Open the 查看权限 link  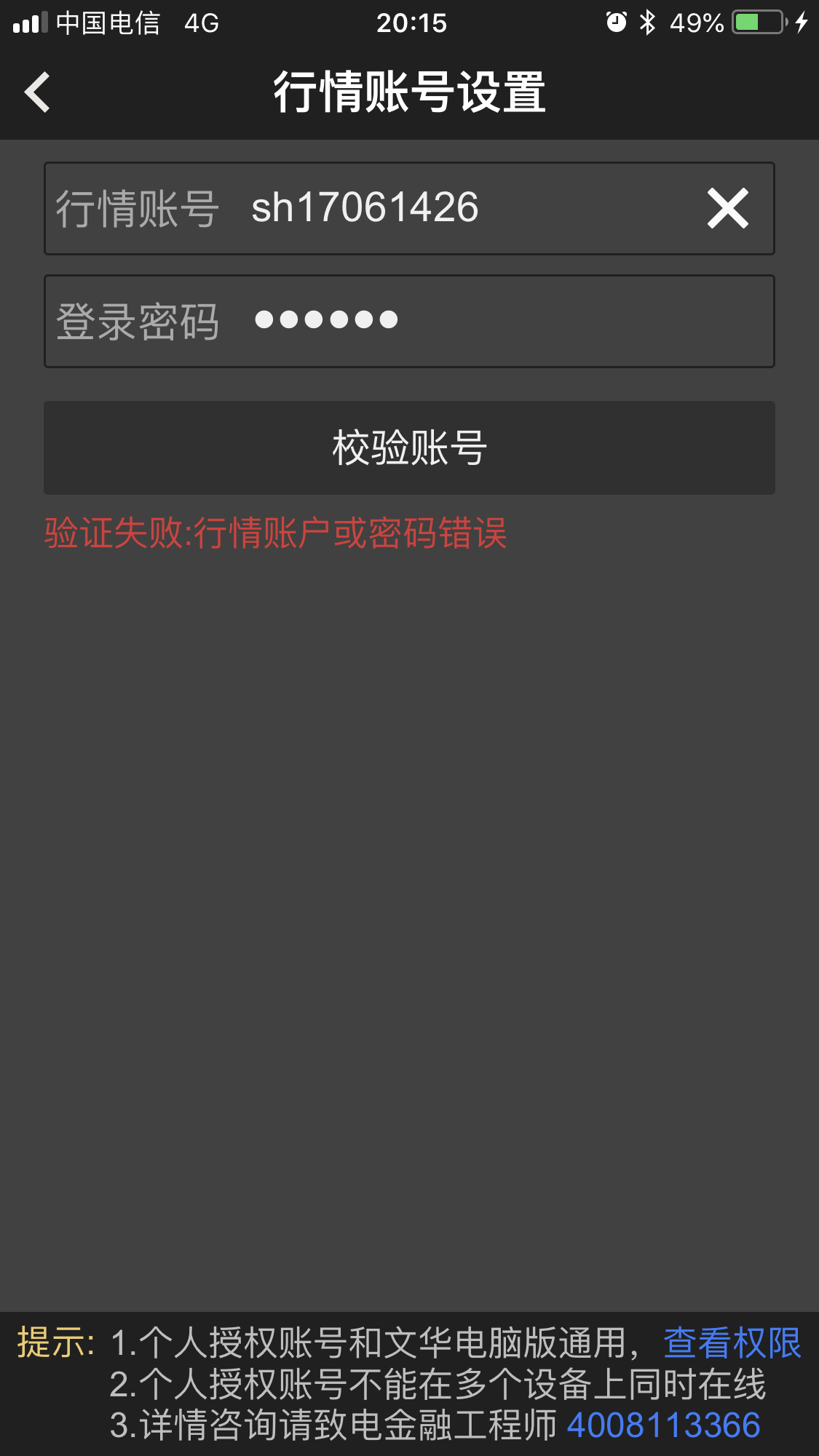[732, 1342]
